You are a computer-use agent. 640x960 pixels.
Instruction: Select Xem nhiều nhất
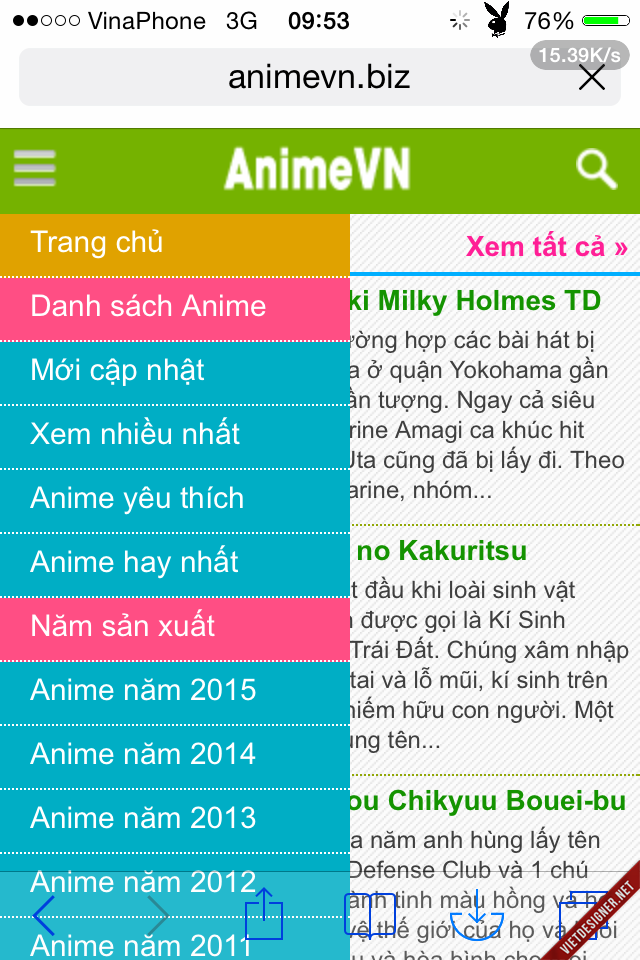coord(175,435)
